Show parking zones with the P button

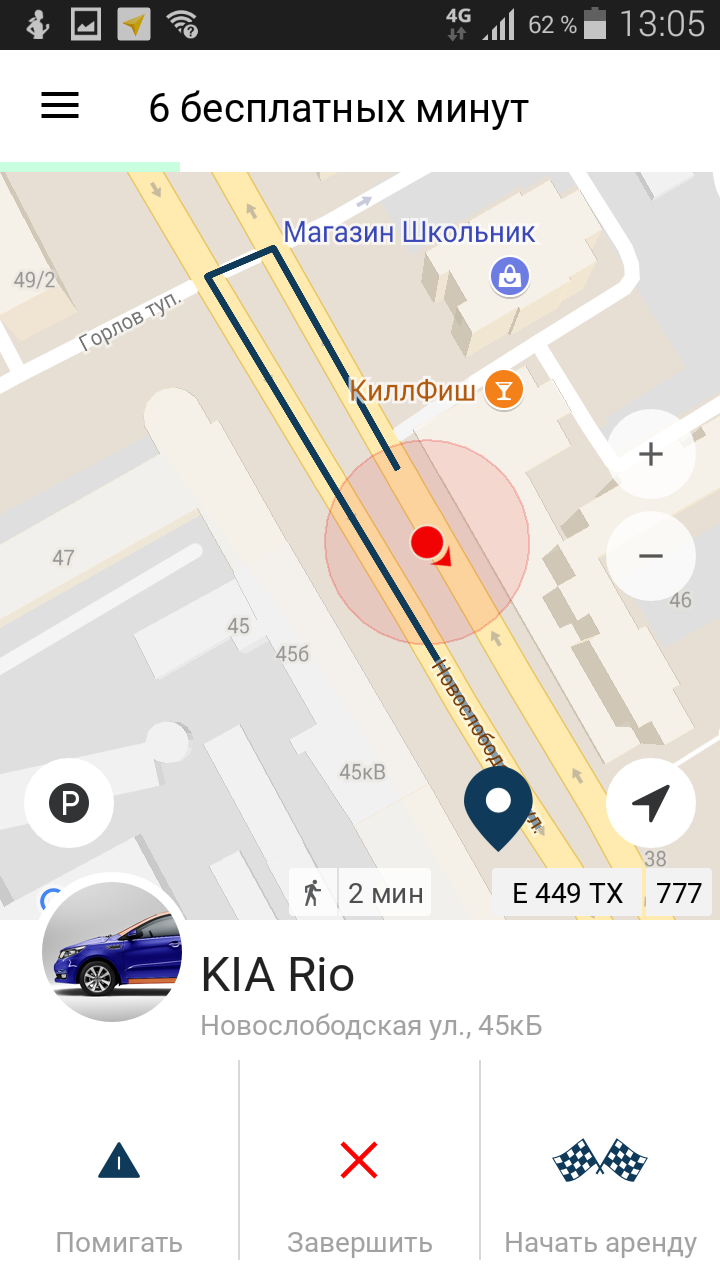point(69,803)
